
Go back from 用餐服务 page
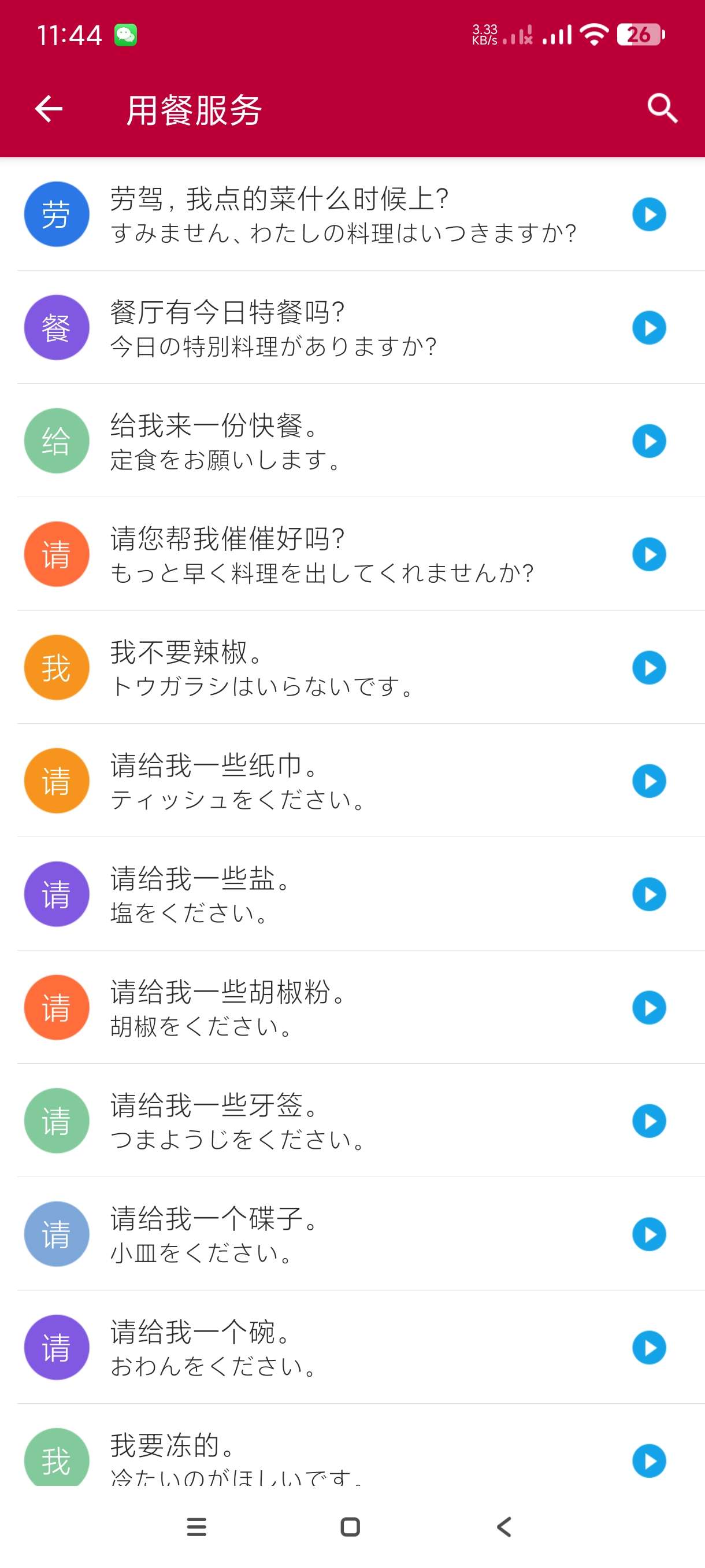pos(49,110)
